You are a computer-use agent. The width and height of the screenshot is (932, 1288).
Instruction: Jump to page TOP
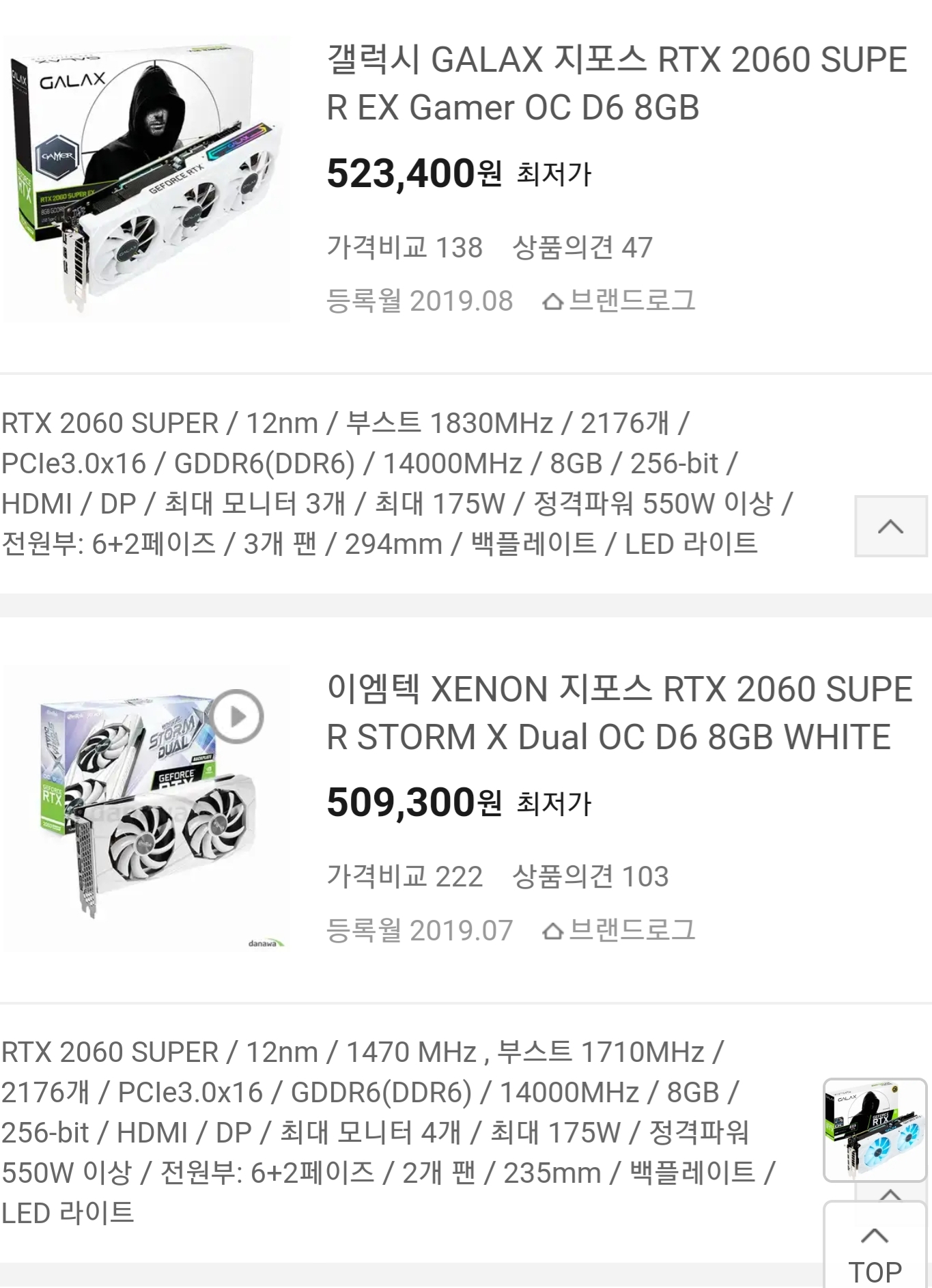[875, 1254]
